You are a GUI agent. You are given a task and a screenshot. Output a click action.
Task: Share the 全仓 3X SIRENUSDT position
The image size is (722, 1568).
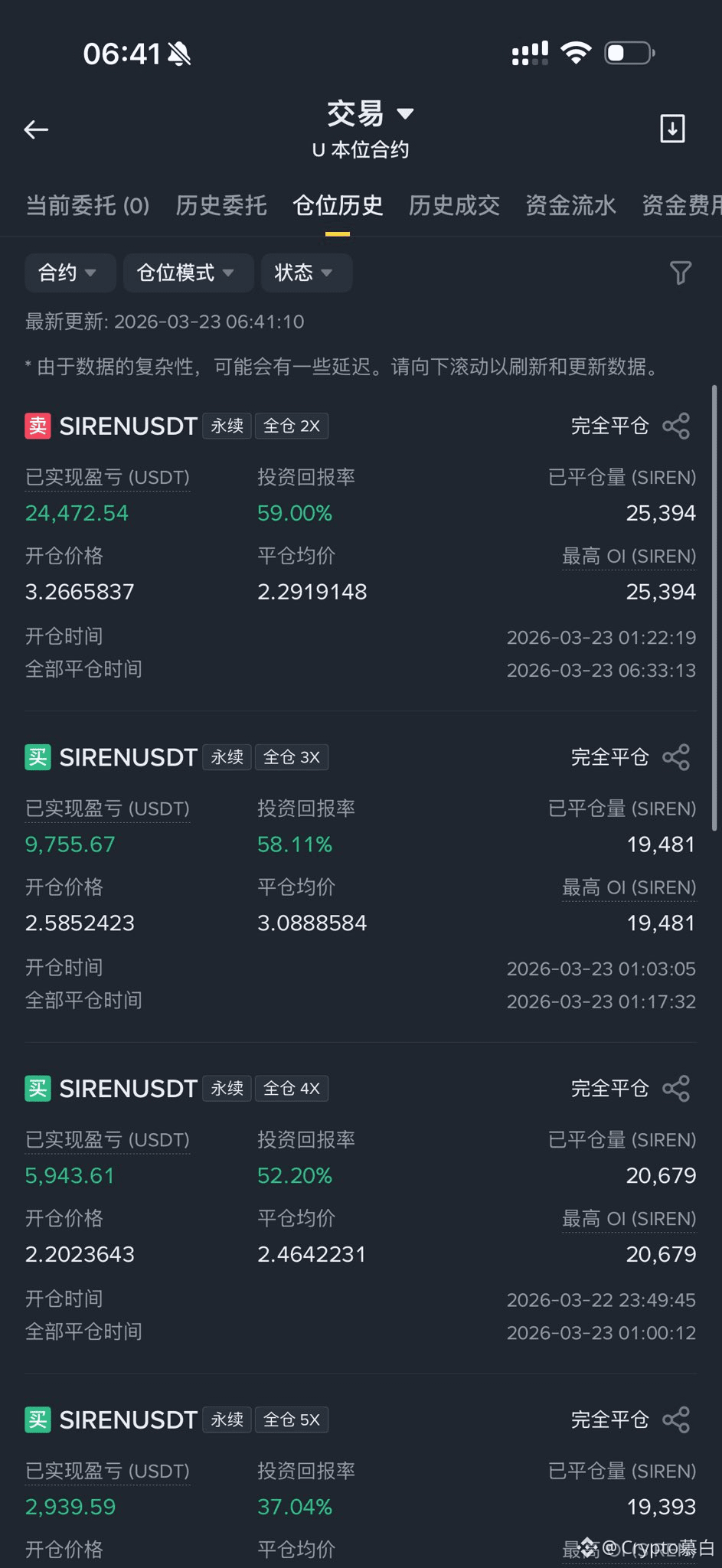point(676,757)
